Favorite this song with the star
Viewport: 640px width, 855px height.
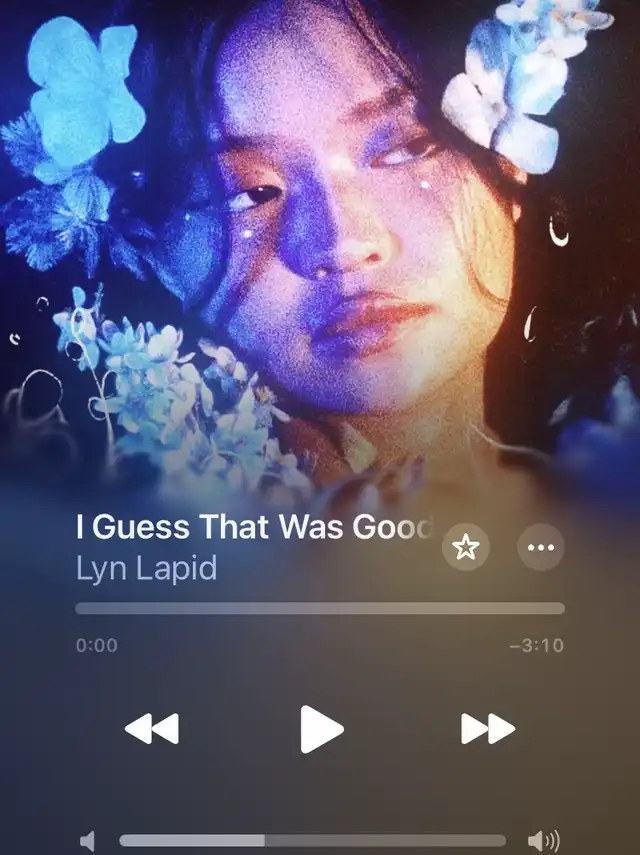pyautogui.click(x=466, y=547)
